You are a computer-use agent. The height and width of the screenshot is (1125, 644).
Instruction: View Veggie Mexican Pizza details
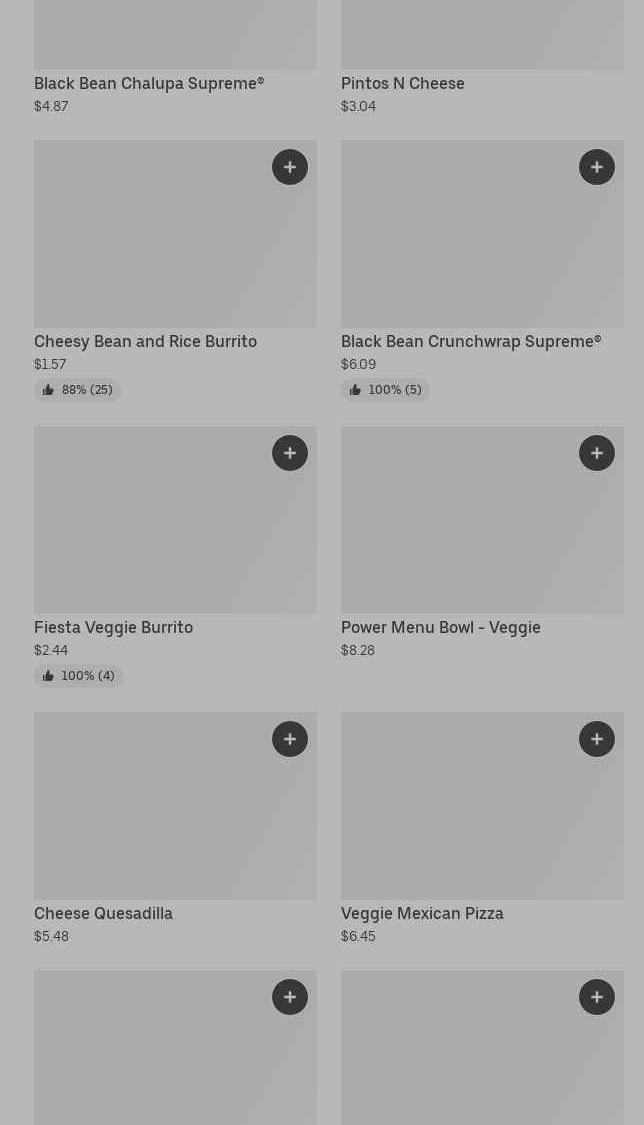421,914
